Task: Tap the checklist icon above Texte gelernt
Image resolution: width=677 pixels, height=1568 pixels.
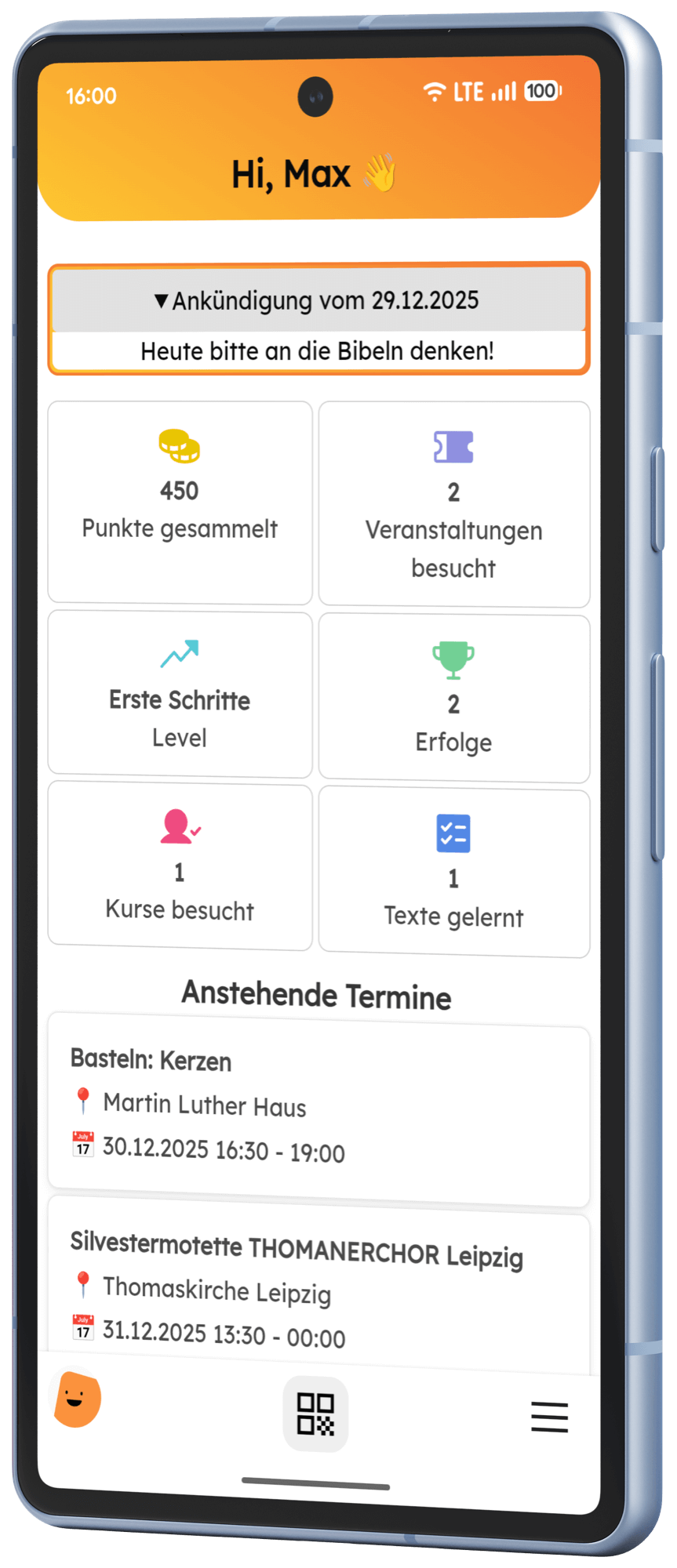Action: pyautogui.click(x=452, y=833)
